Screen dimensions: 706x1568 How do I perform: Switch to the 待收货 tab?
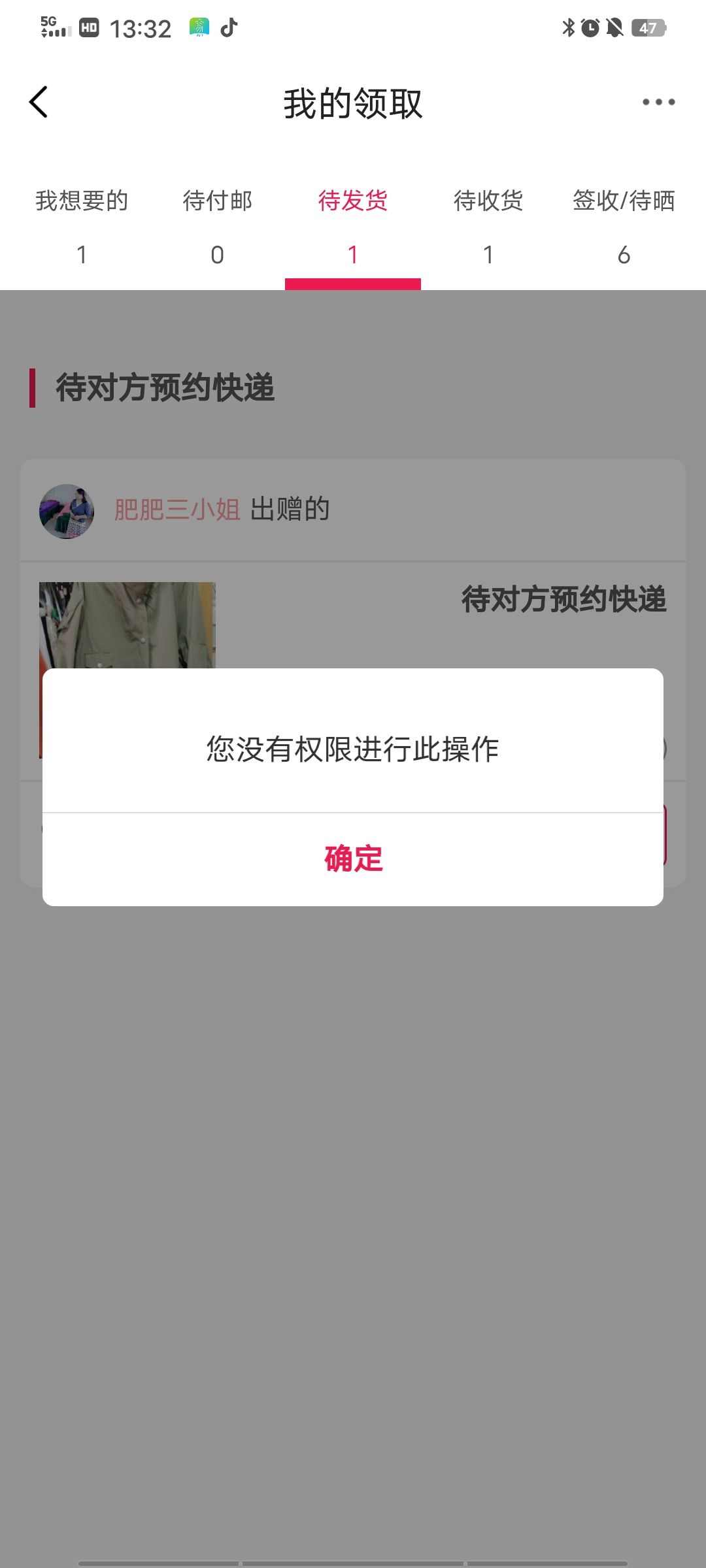[x=488, y=227]
